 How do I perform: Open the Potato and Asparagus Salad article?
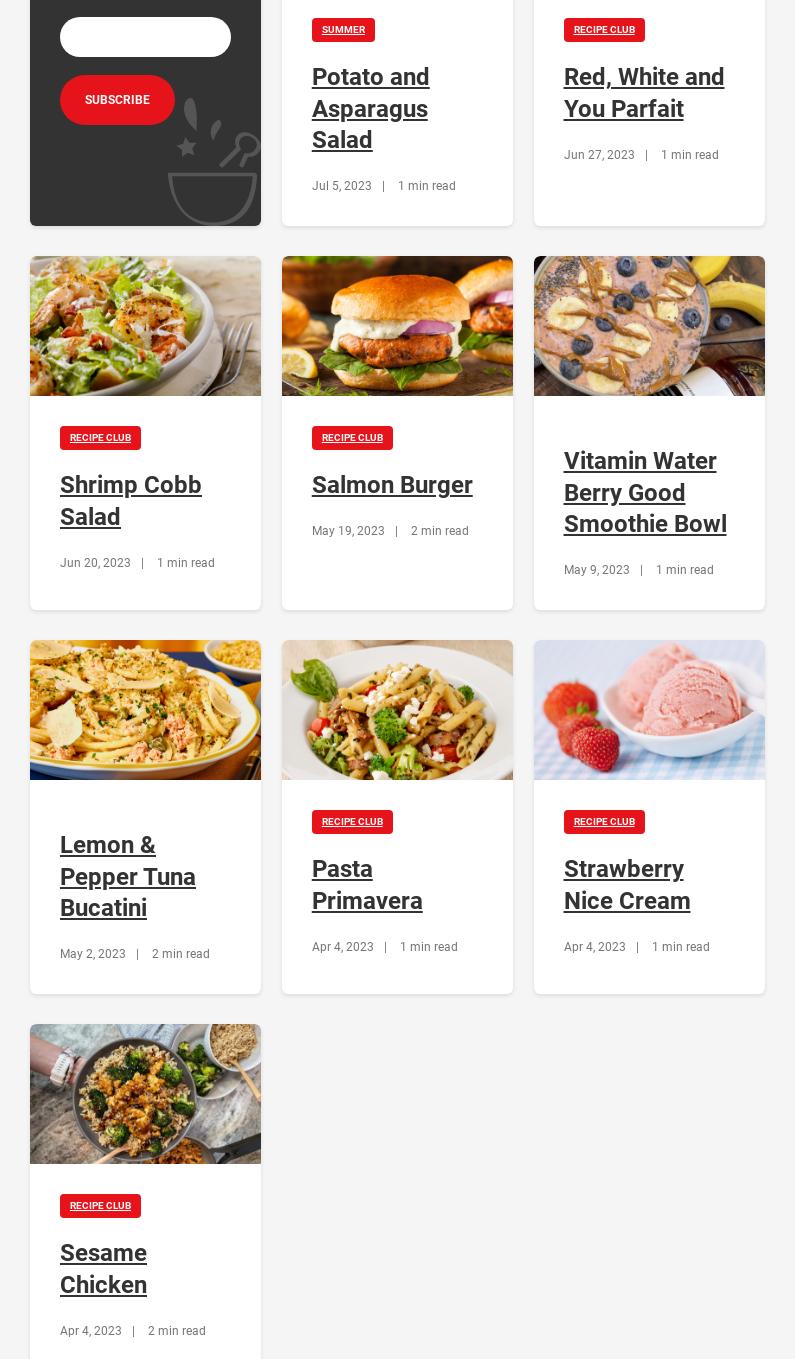(370, 108)
